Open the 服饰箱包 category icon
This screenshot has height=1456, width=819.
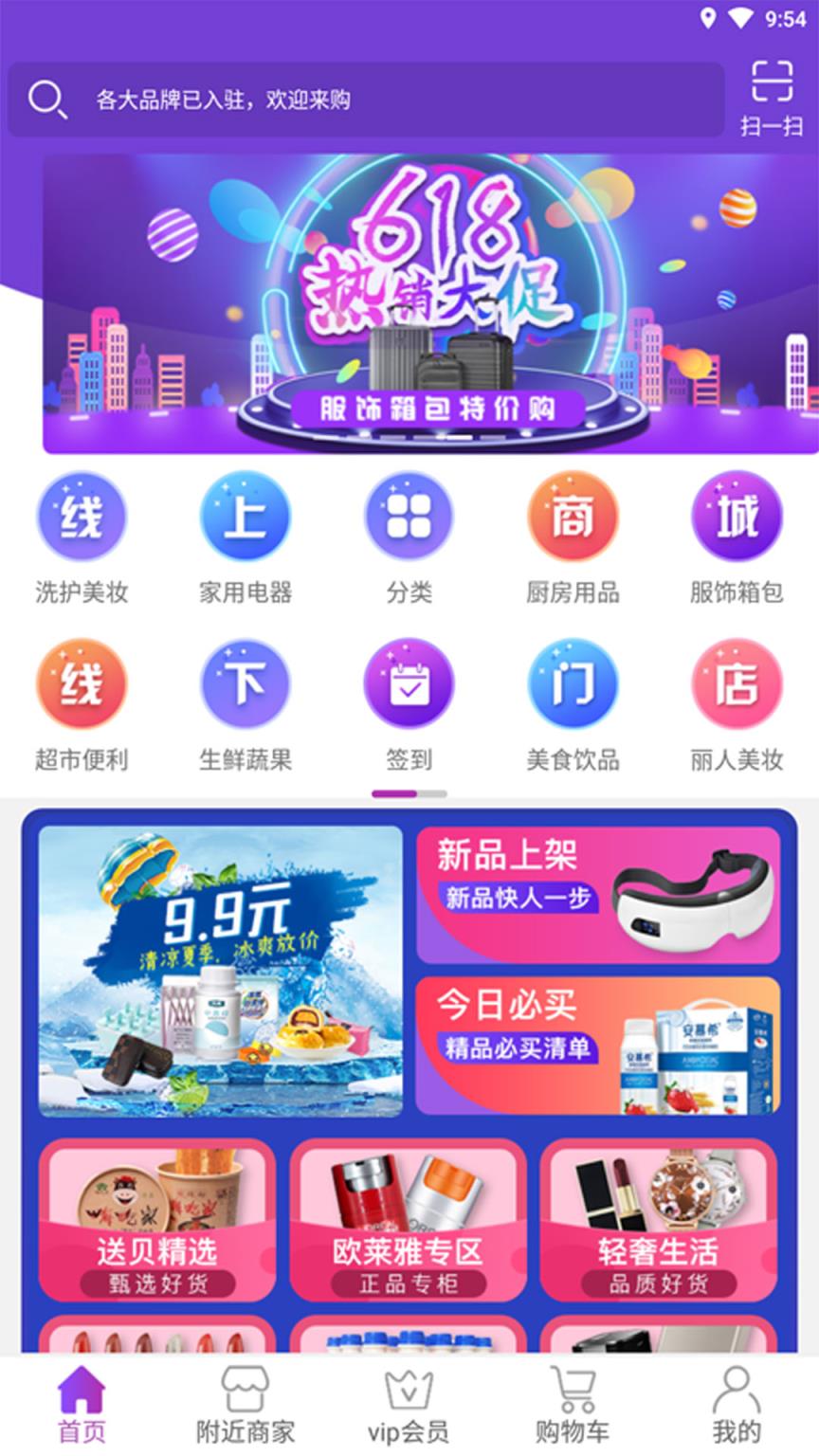tap(737, 515)
